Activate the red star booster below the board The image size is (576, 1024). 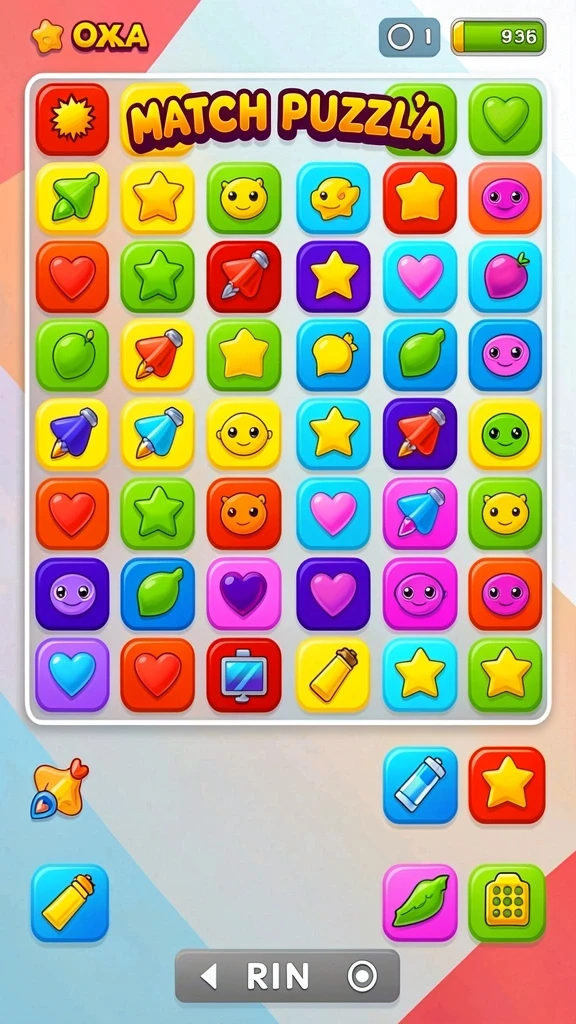pos(507,786)
